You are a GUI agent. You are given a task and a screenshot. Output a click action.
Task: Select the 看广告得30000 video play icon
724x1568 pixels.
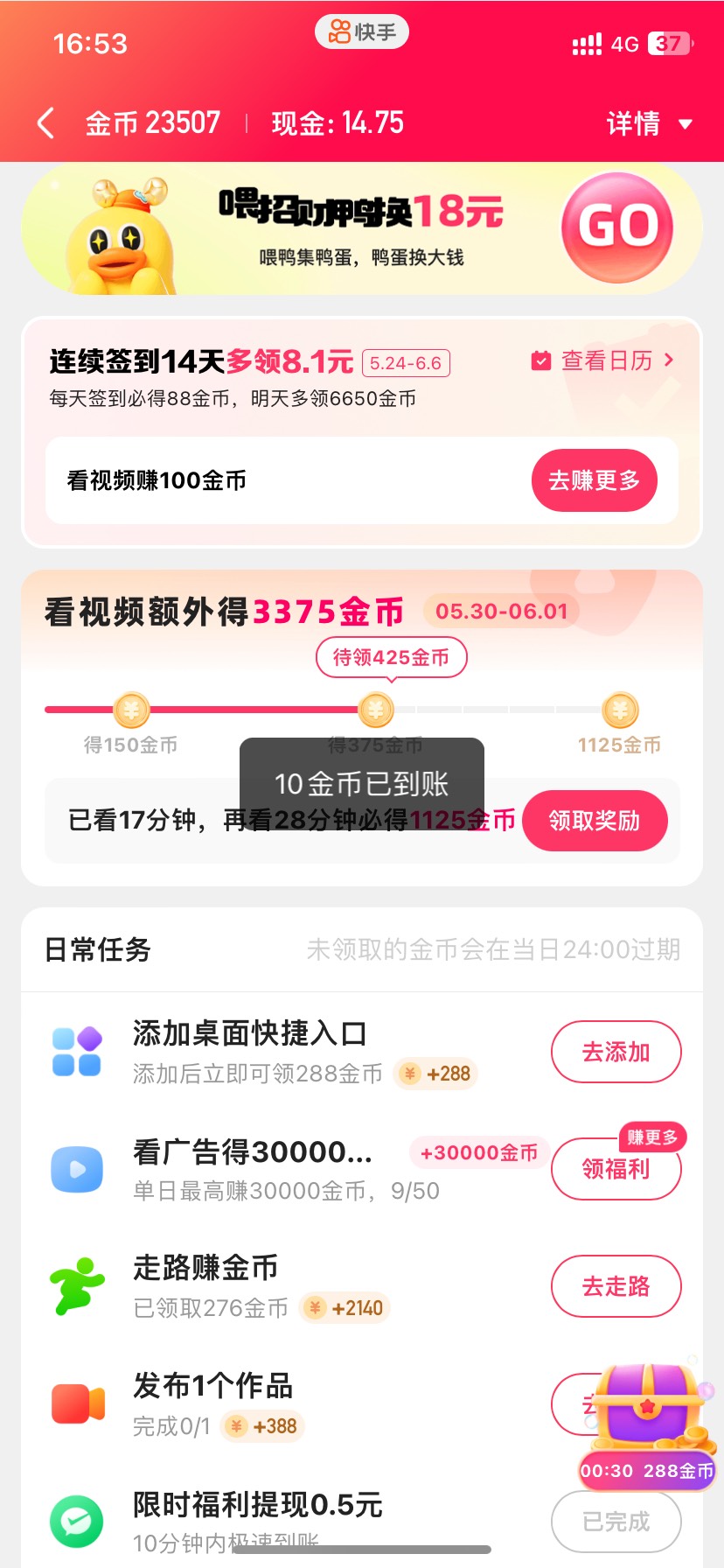77,1169
